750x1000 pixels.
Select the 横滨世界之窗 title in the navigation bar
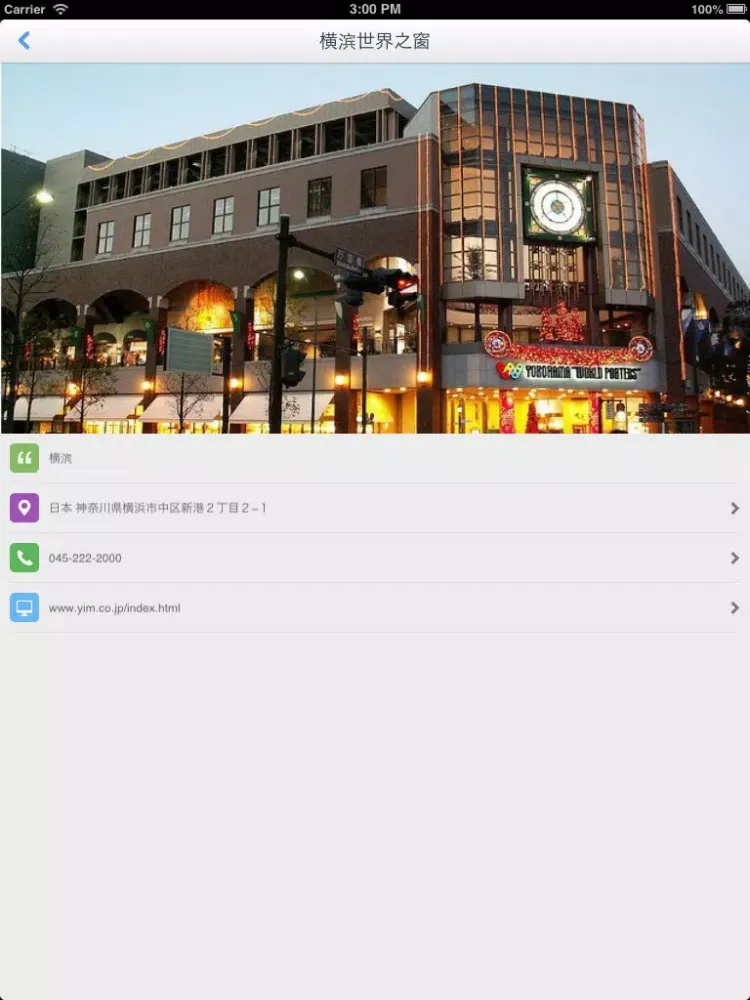click(375, 41)
